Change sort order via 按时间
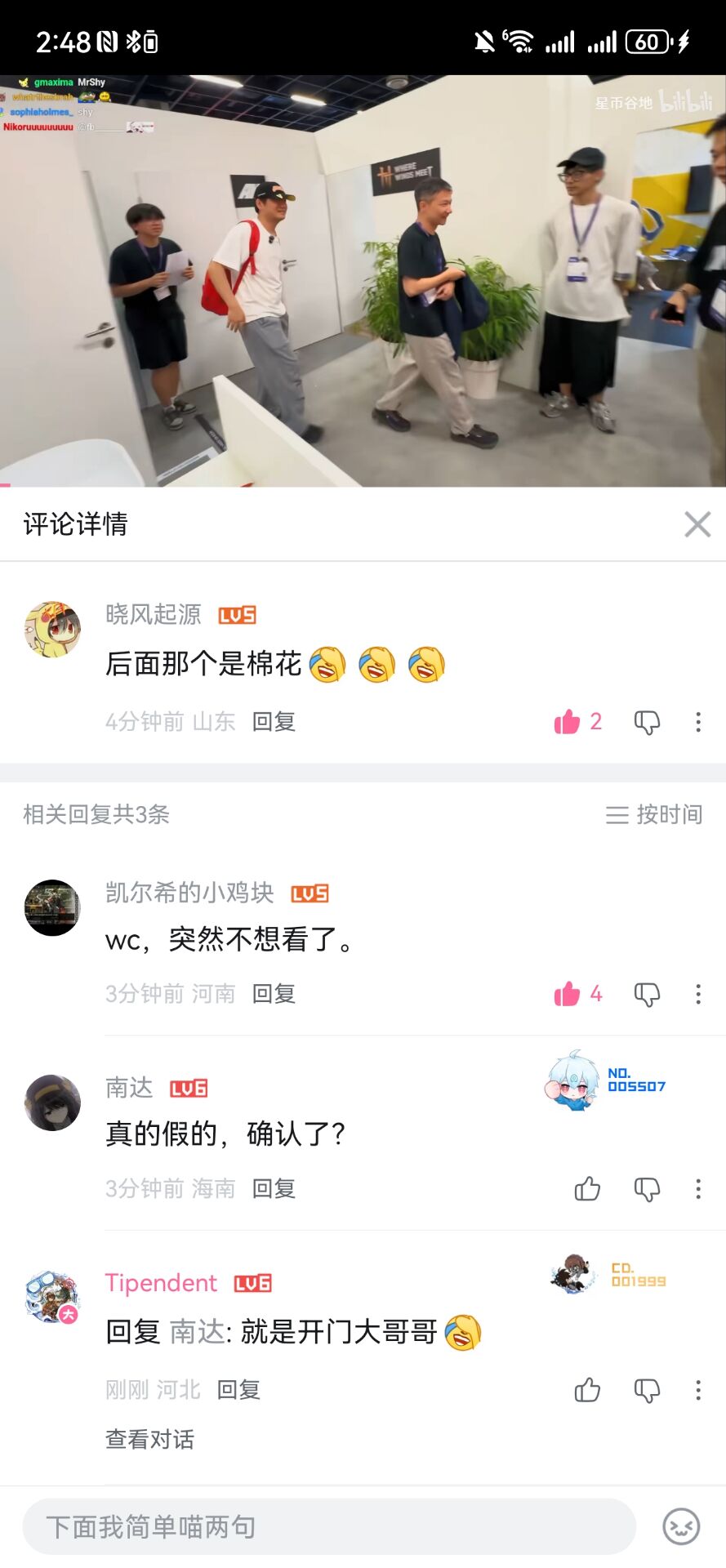Screen dimensions: 726x1568 [653, 814]
